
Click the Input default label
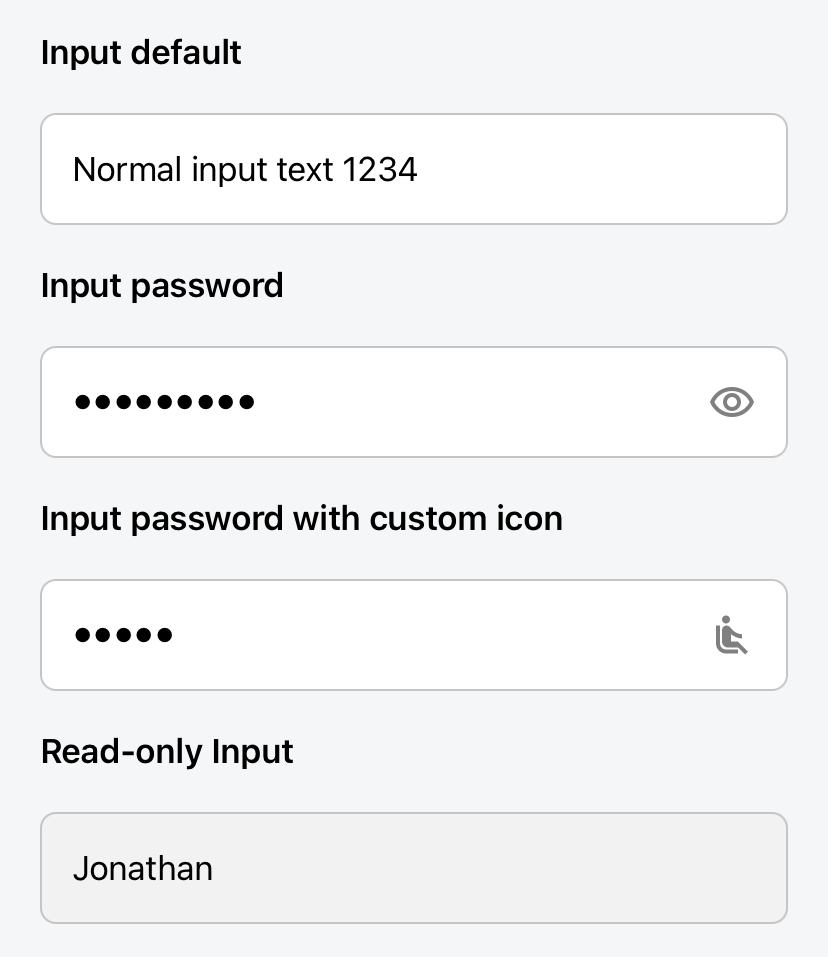[x=140, y=53]
